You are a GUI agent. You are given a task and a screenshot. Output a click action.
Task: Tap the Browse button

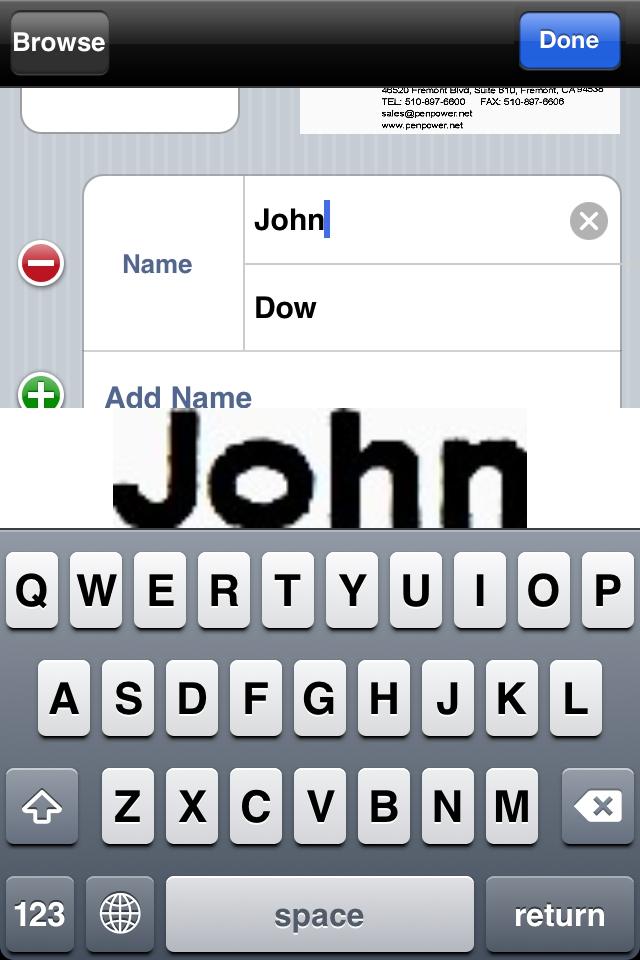(59, 43)
